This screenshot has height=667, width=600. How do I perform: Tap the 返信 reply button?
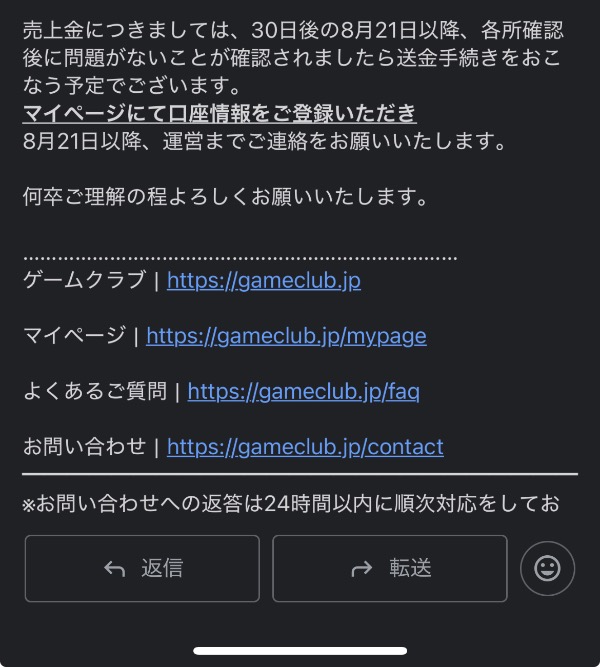[x=142, y=569]
